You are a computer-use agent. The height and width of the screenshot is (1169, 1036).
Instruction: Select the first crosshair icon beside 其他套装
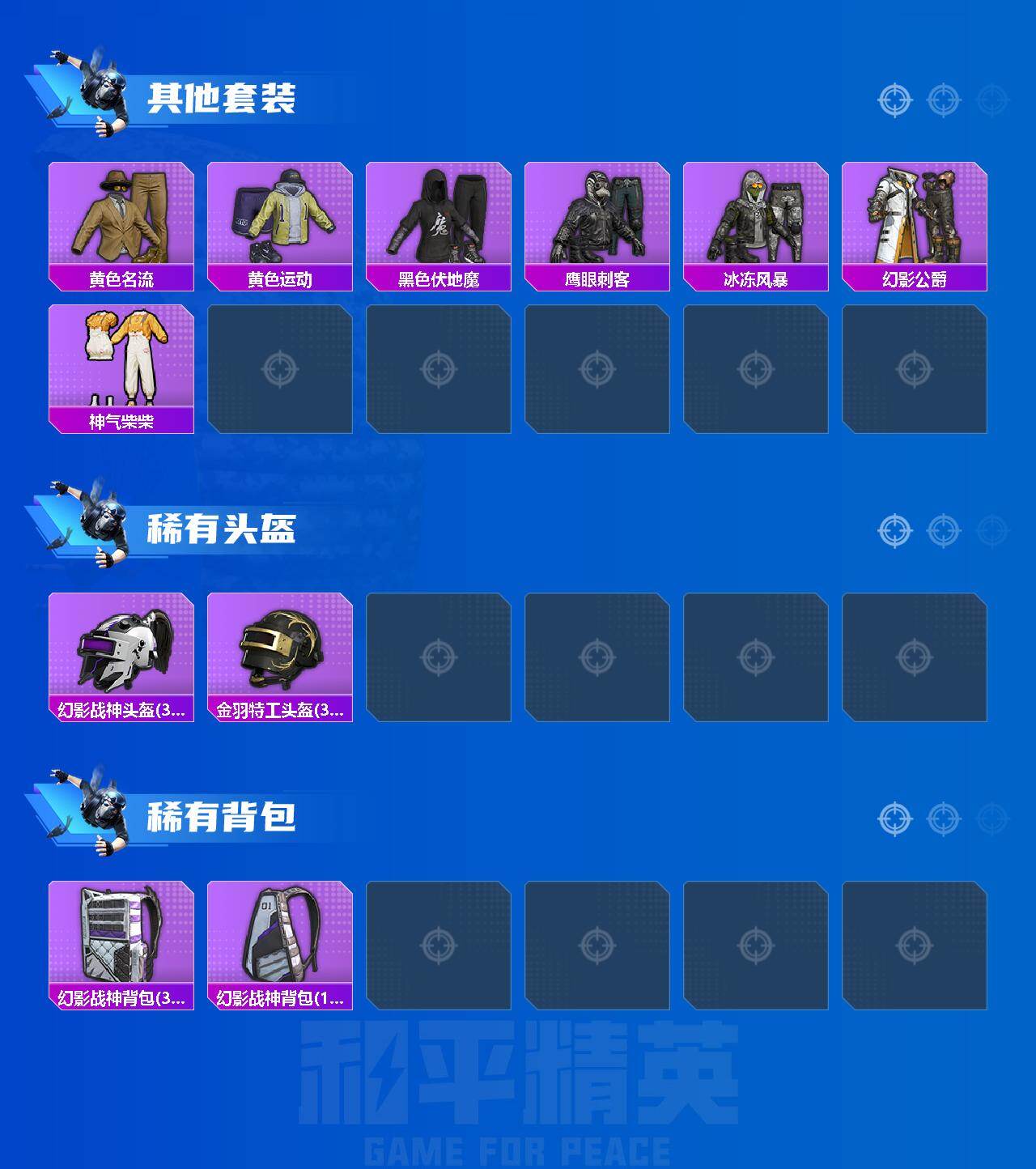(x=894, y=100)
